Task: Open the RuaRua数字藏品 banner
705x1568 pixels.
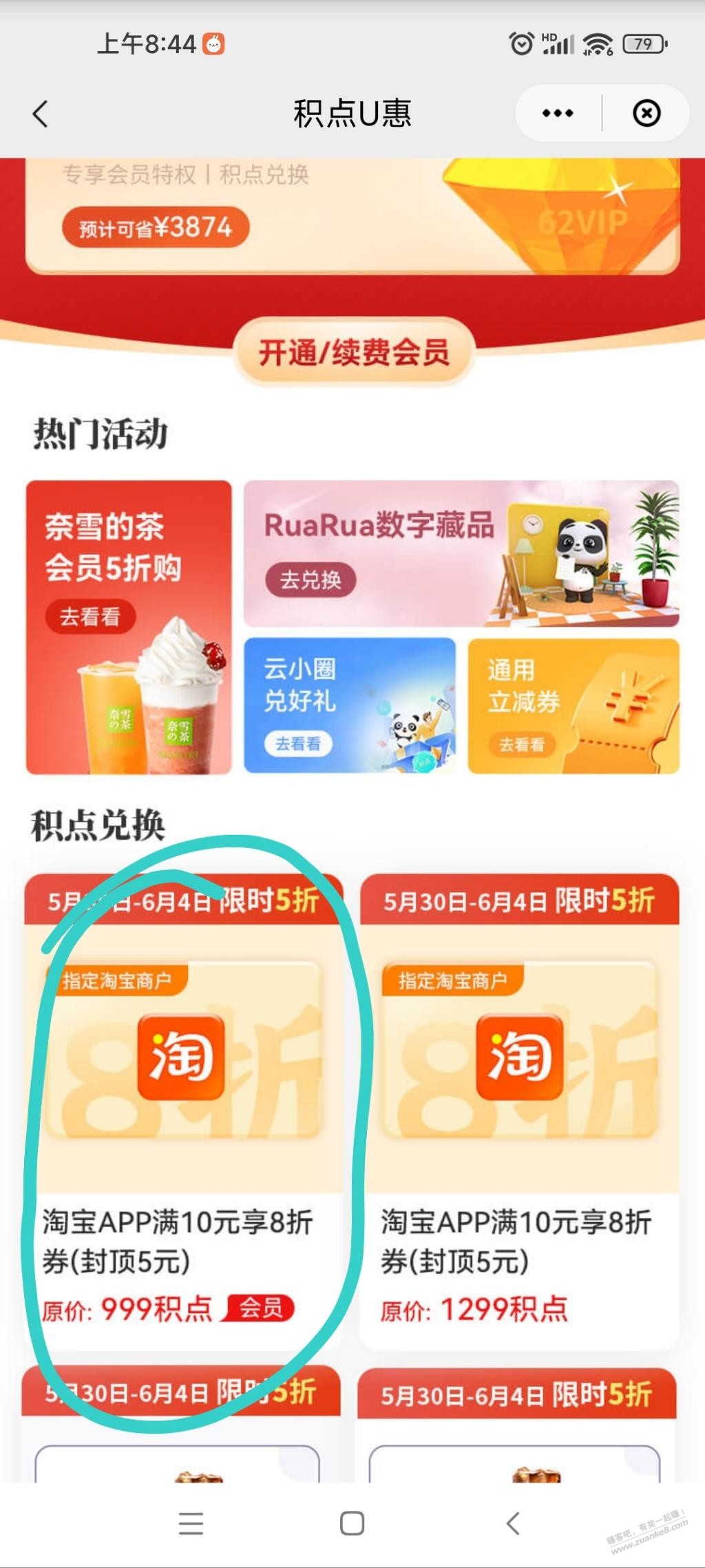Action: click(461, 553)
